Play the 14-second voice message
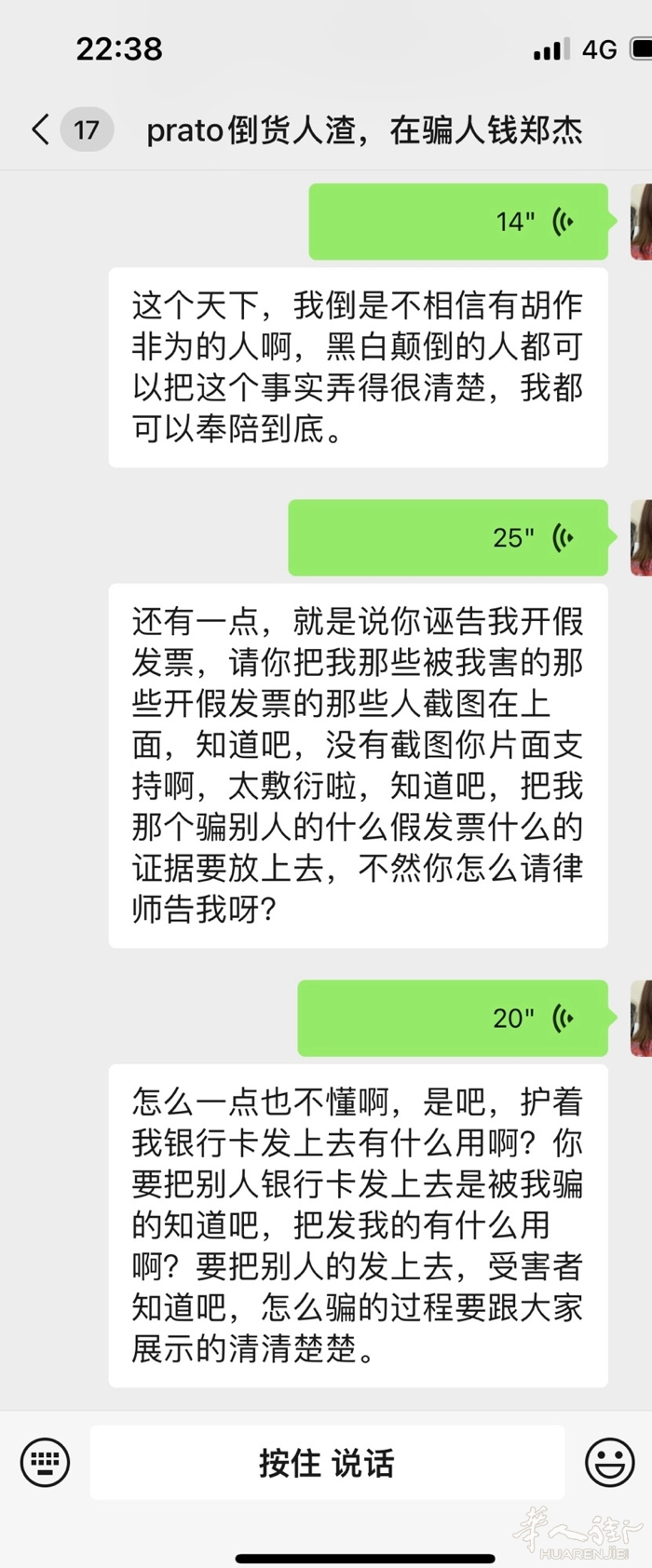This screenshot has height=1568, width=652. [458, 222]
